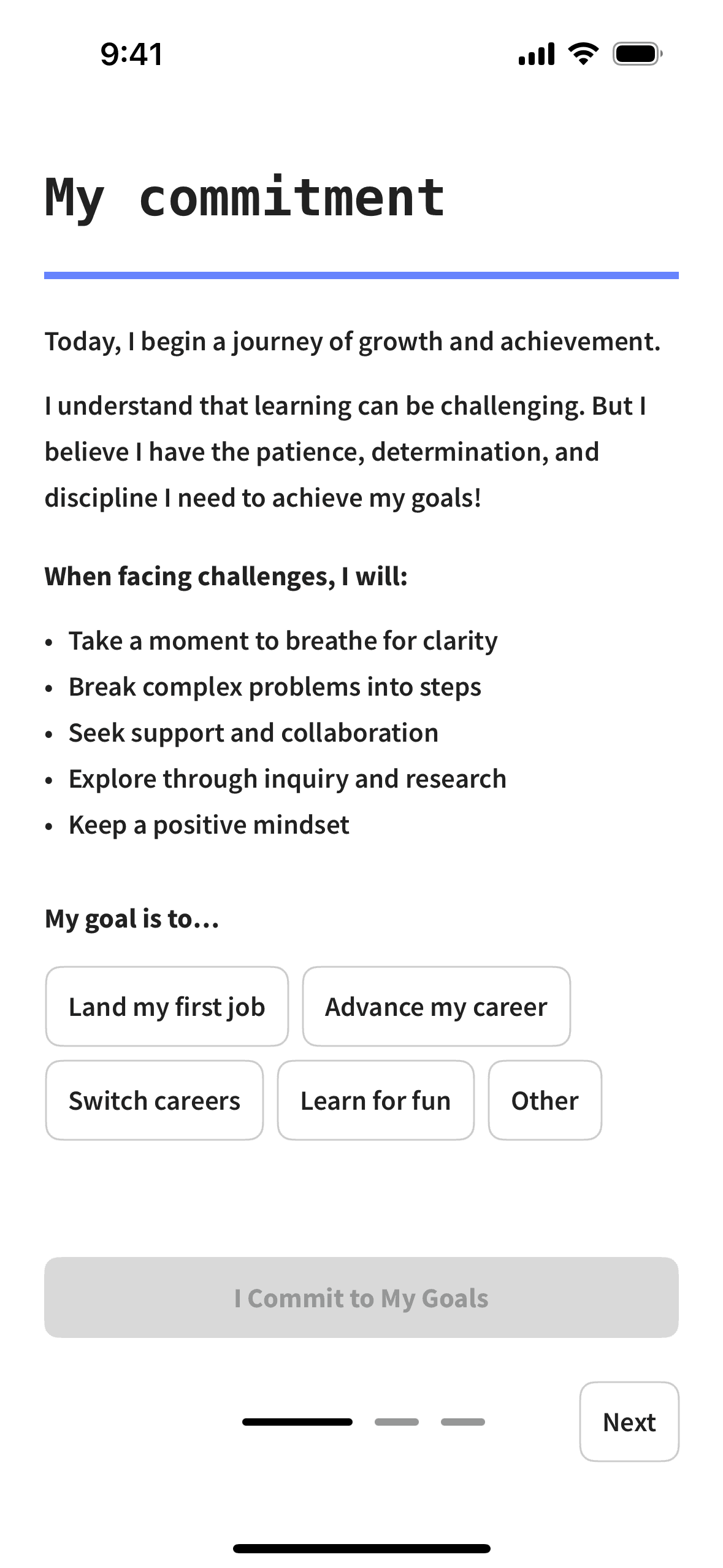Choose the Other goal option
This screenshot has width=723, height=1568.
click(545, 1100)
